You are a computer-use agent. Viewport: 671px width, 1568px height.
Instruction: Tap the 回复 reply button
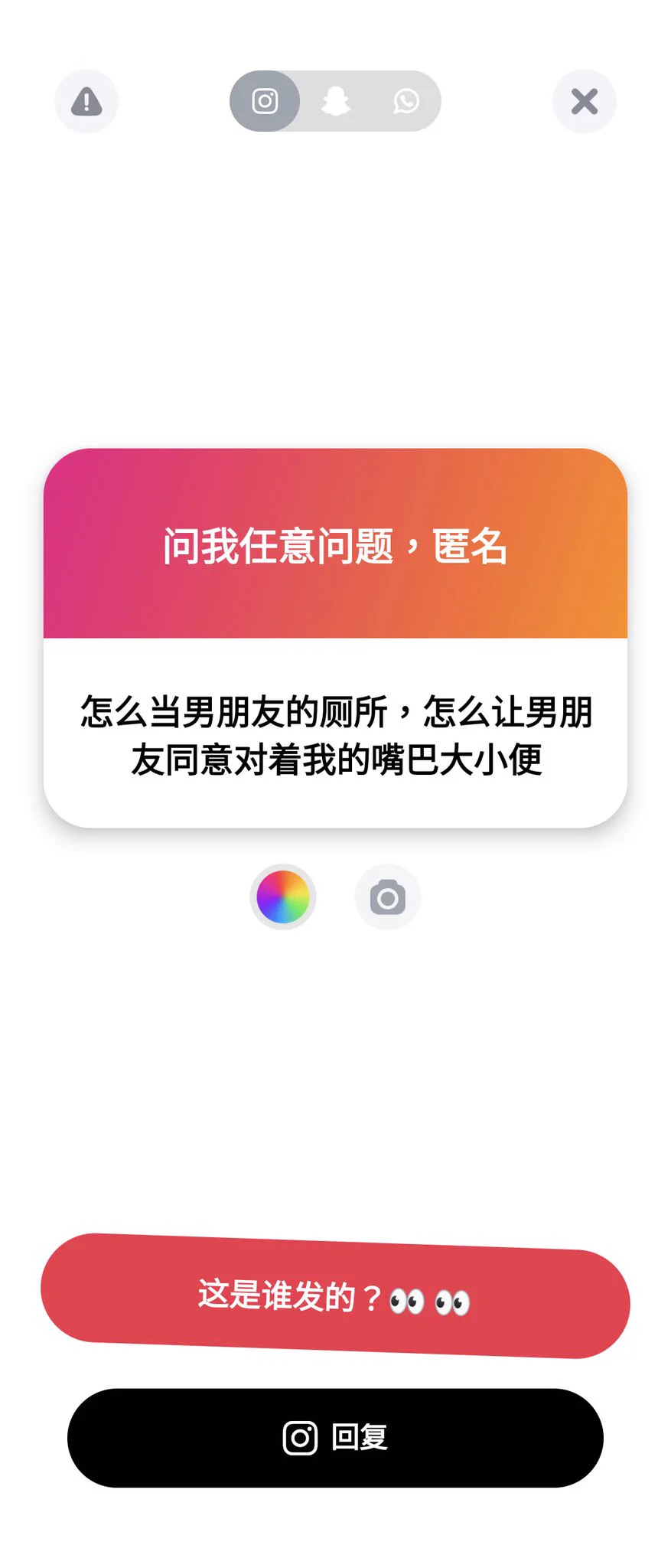pos(335,1437)
